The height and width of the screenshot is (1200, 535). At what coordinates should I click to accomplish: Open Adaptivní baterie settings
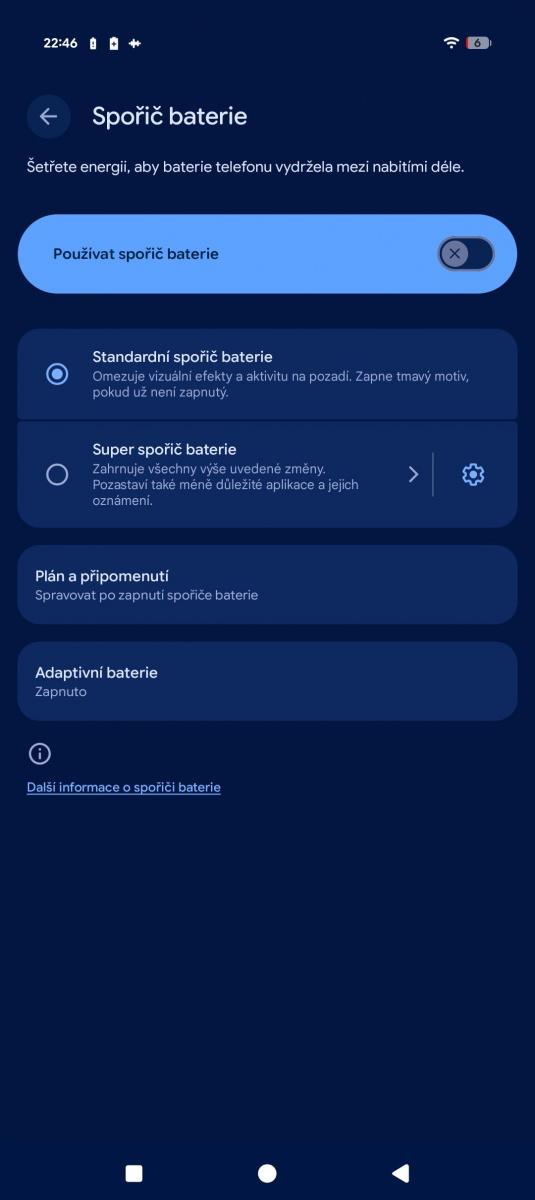[x=267, y=681]
